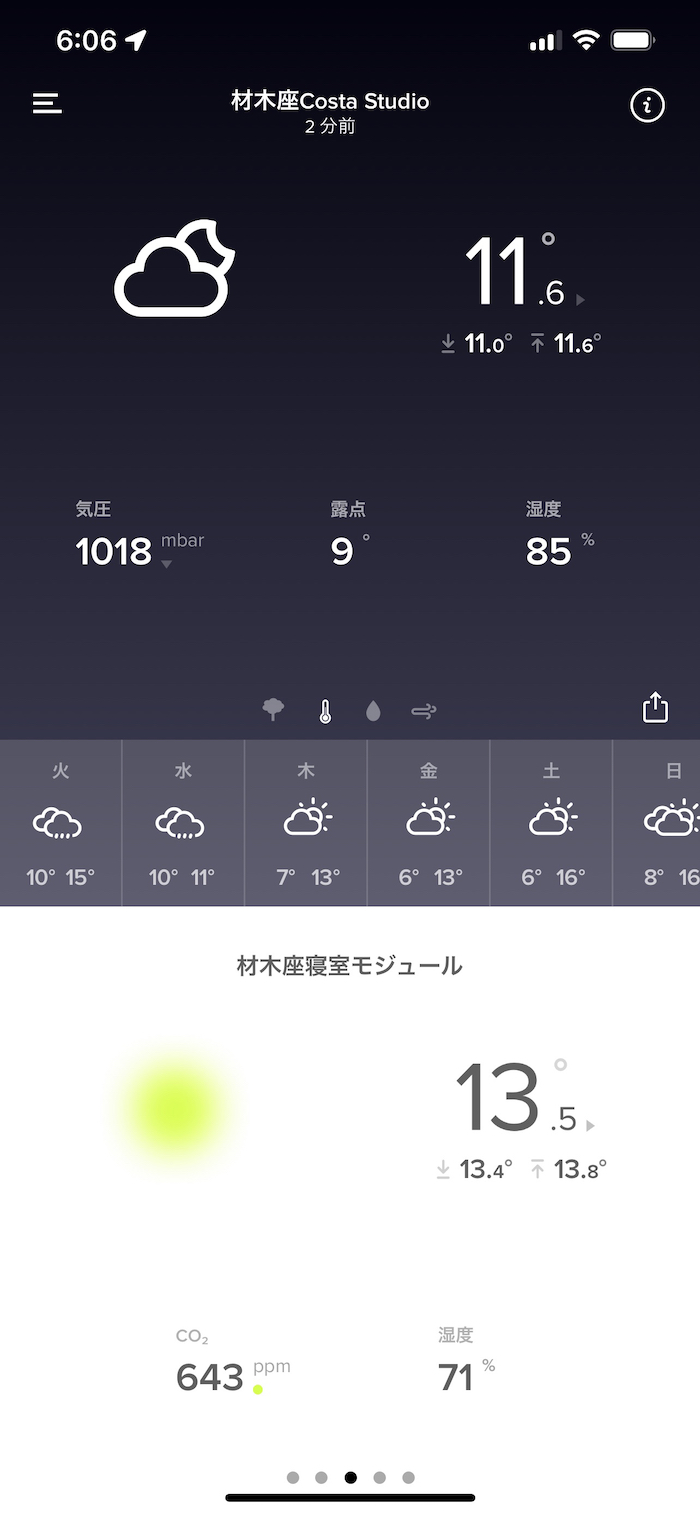
Task: Select the thermometer temperature view
Action: (x=325, y=711)
